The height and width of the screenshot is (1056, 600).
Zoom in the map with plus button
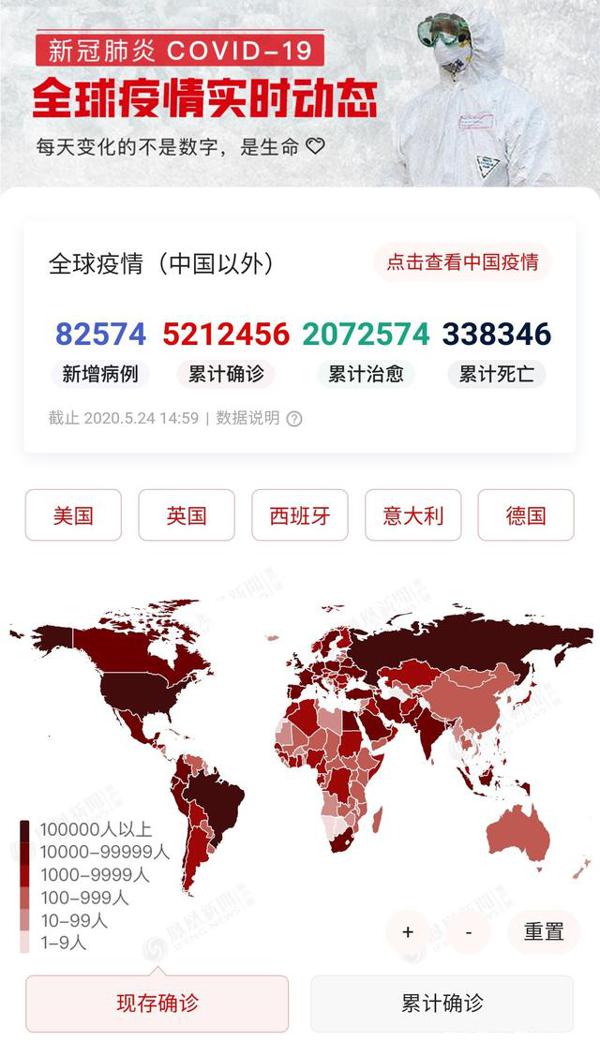coord(408,932)
